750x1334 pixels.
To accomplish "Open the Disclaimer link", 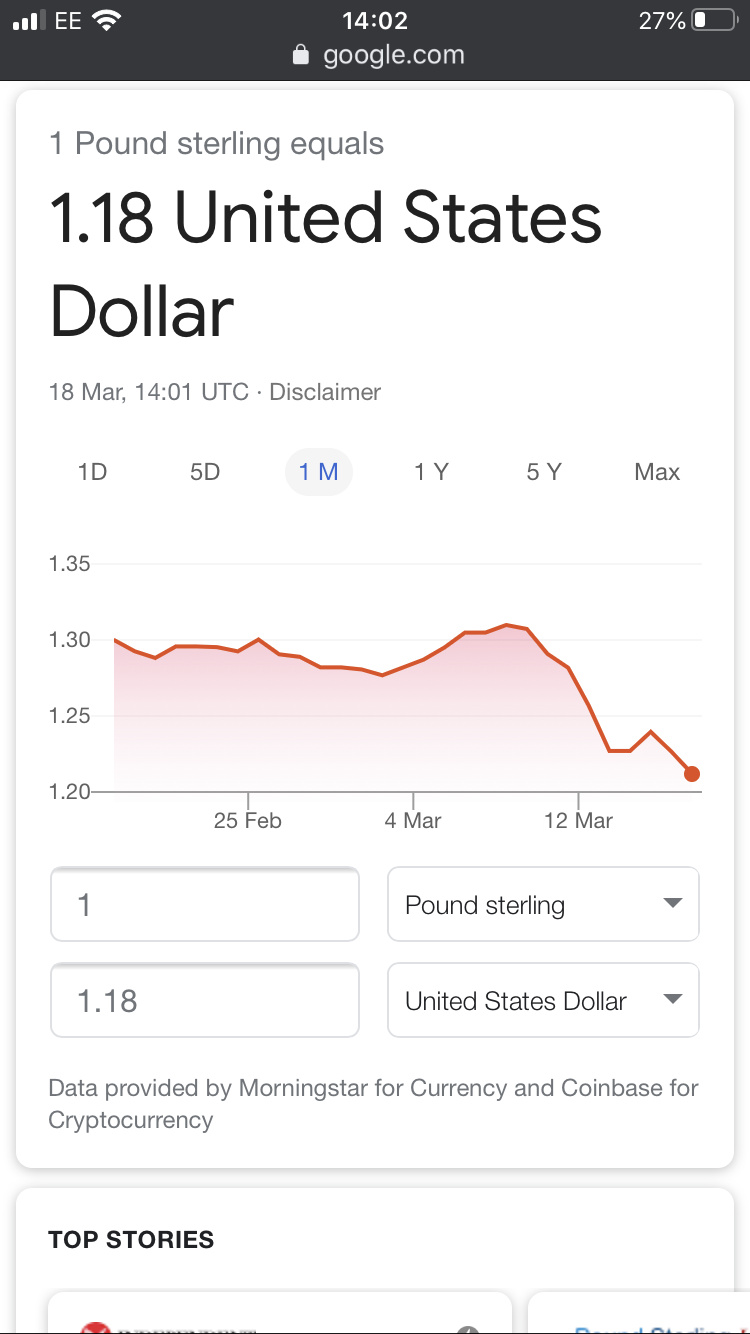I will tap(325, 392).
